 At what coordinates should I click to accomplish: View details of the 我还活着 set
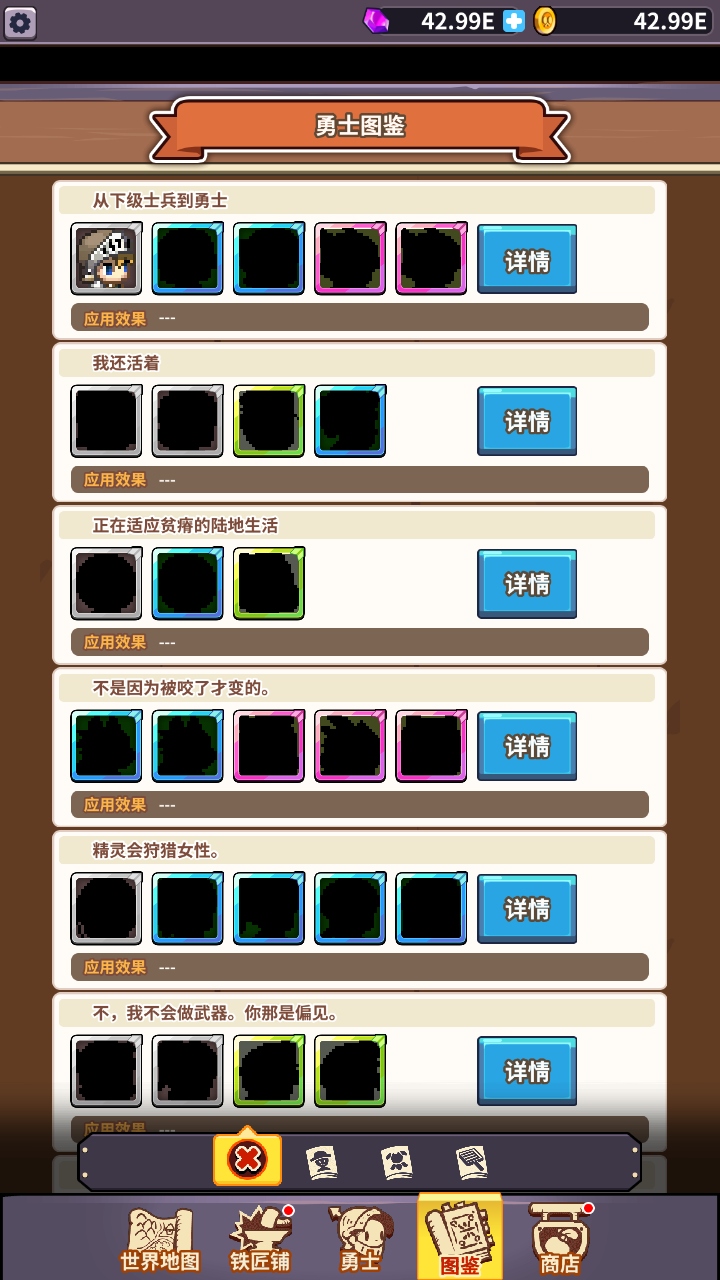click(526, 422)
